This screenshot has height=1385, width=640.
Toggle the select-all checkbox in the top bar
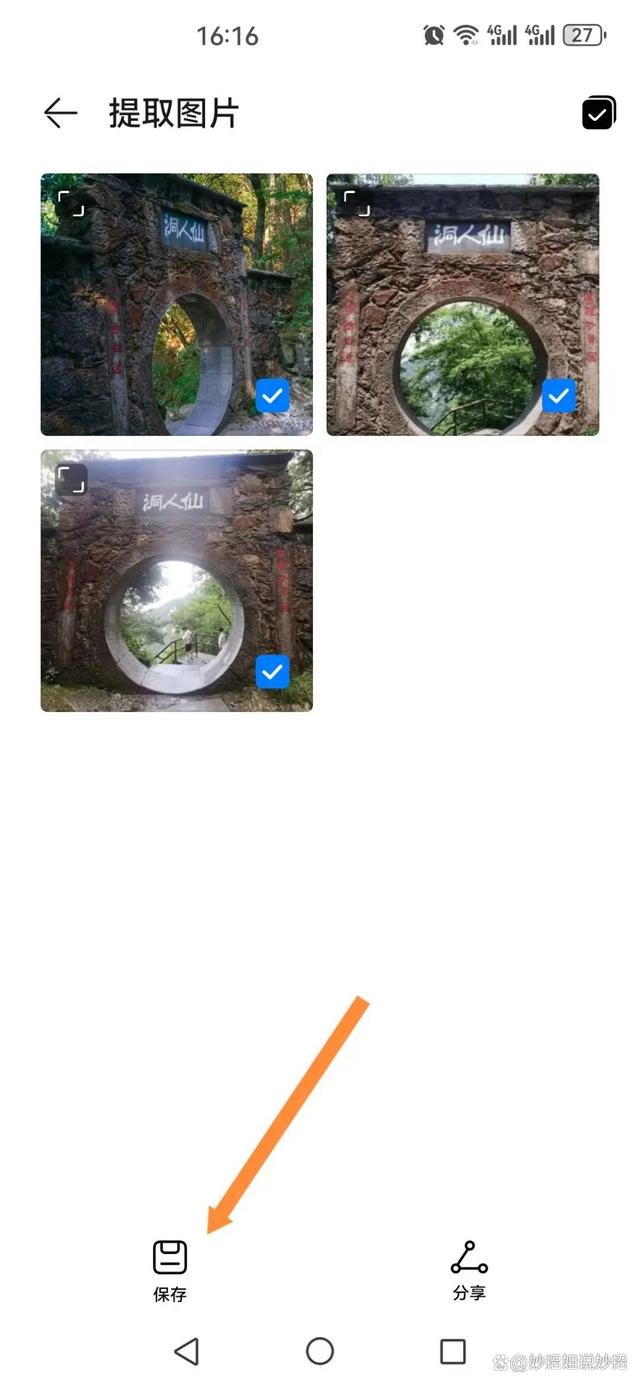click(x=598, y=114)
